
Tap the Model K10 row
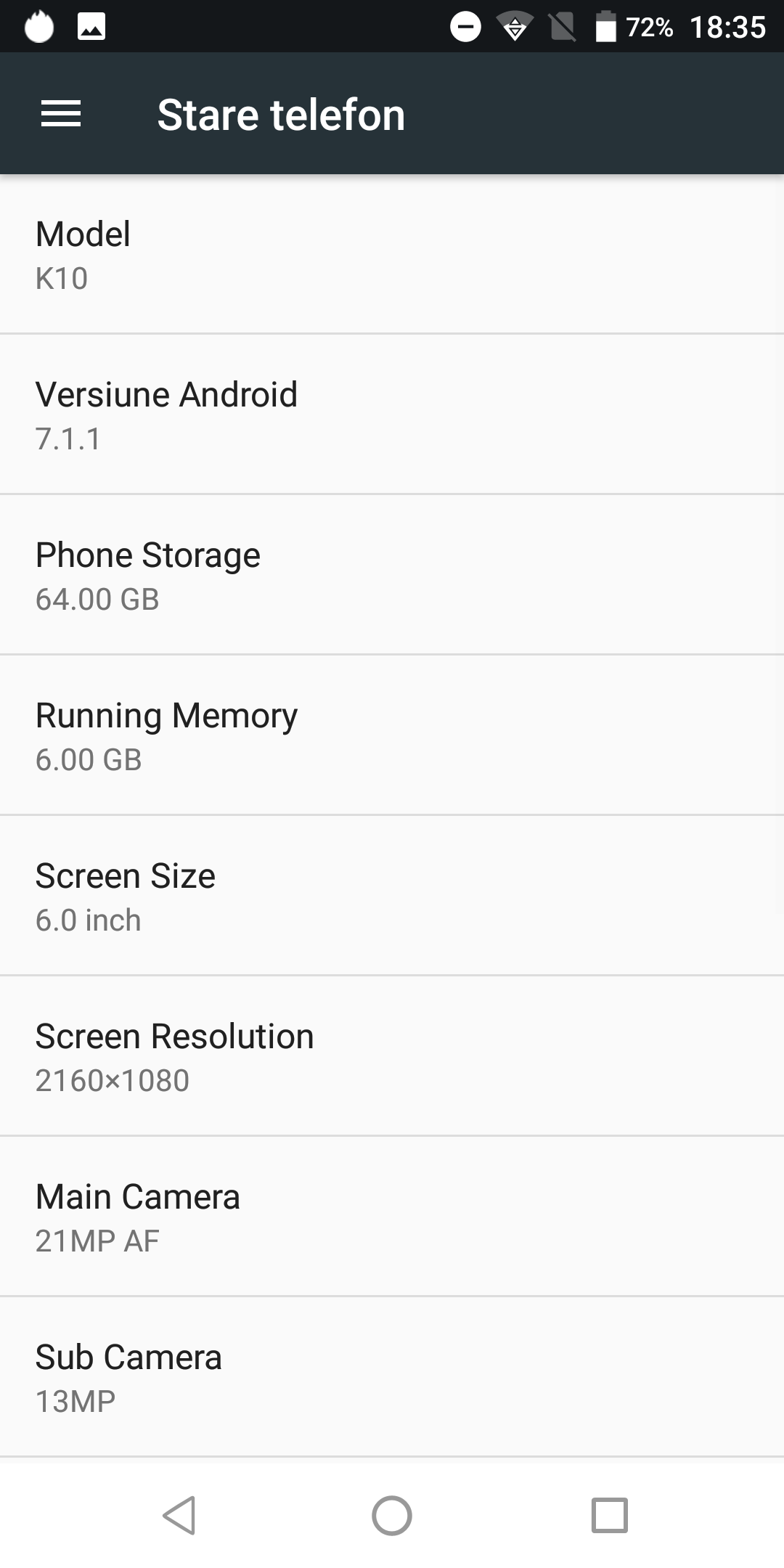click(392, 255)
